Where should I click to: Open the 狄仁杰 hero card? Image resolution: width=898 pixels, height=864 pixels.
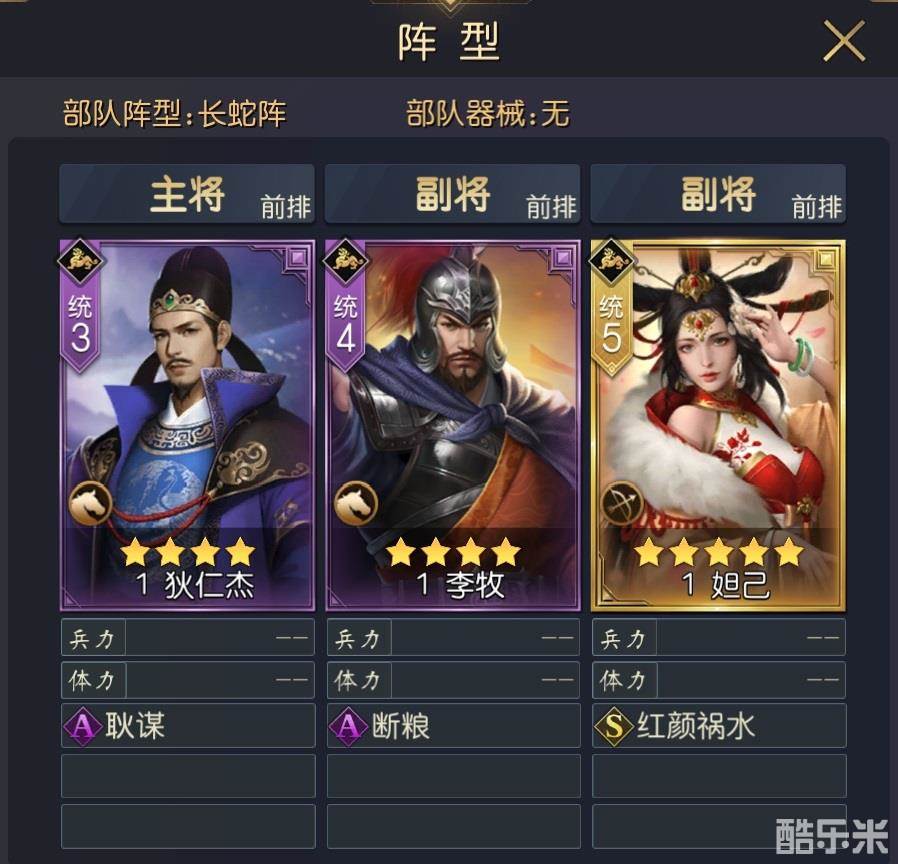click(x=187, y=425)
